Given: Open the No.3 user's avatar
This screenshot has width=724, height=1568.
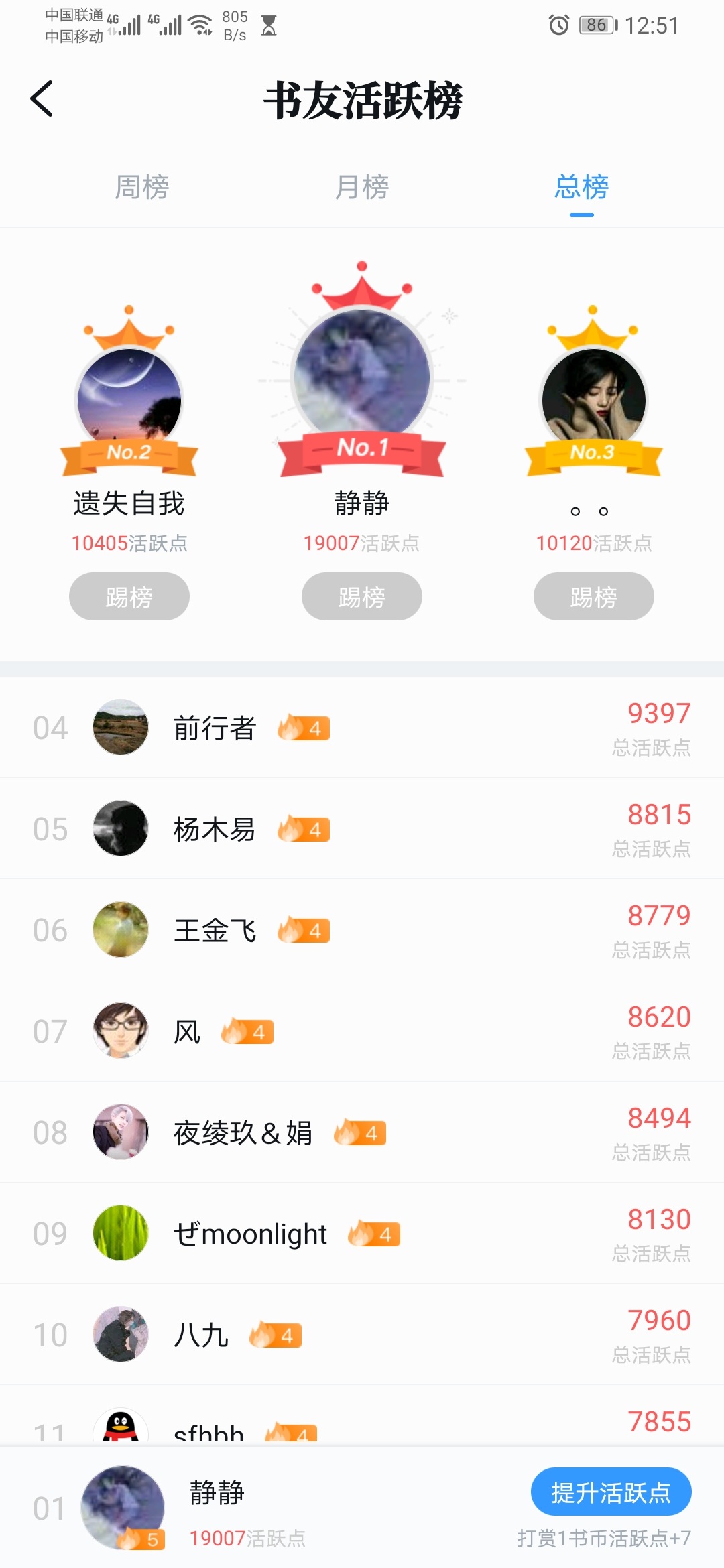Looking at the screenshot, I should click(x=594, y=400).
